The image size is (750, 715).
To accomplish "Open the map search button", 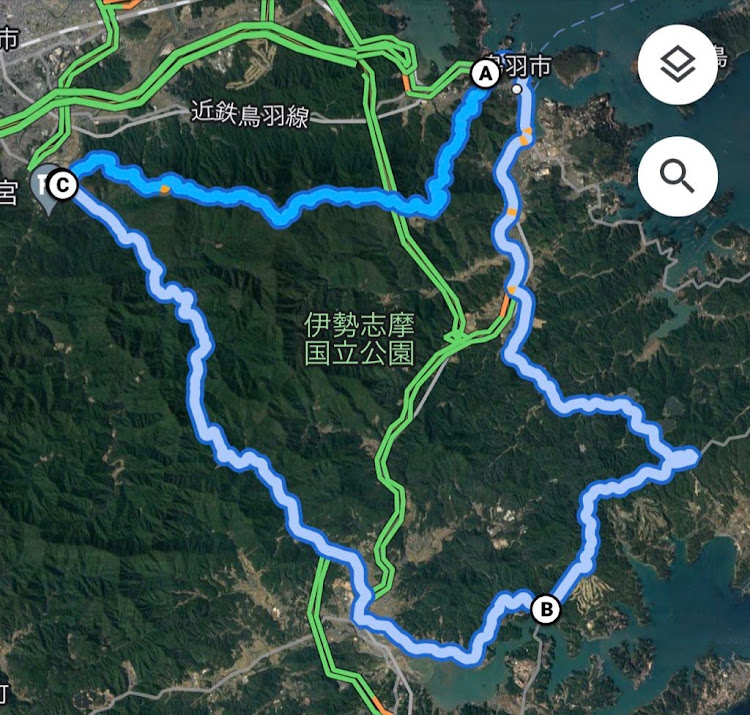I will click(x=677, y=177).
